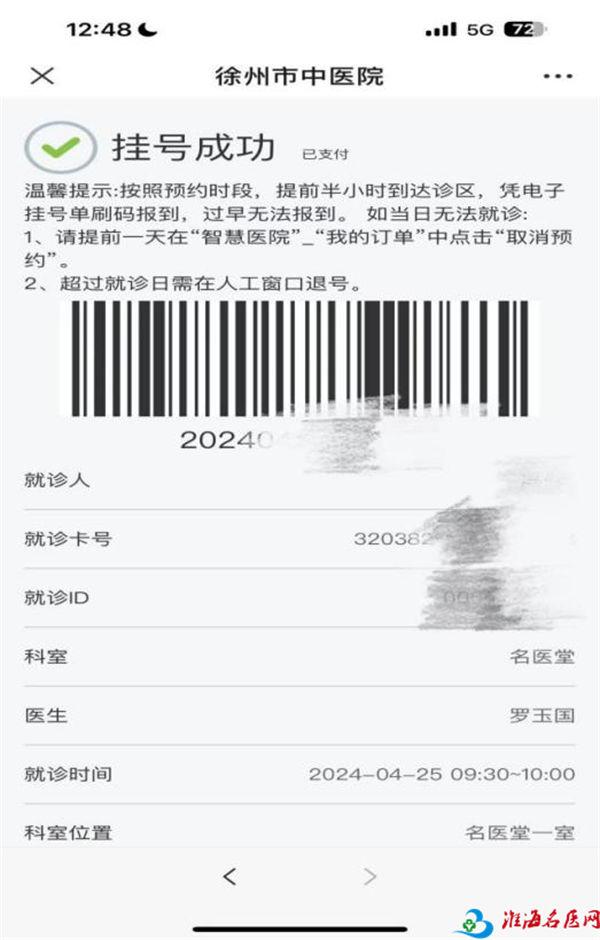Open the three-dot overflow menu

[x=557, y=76]
